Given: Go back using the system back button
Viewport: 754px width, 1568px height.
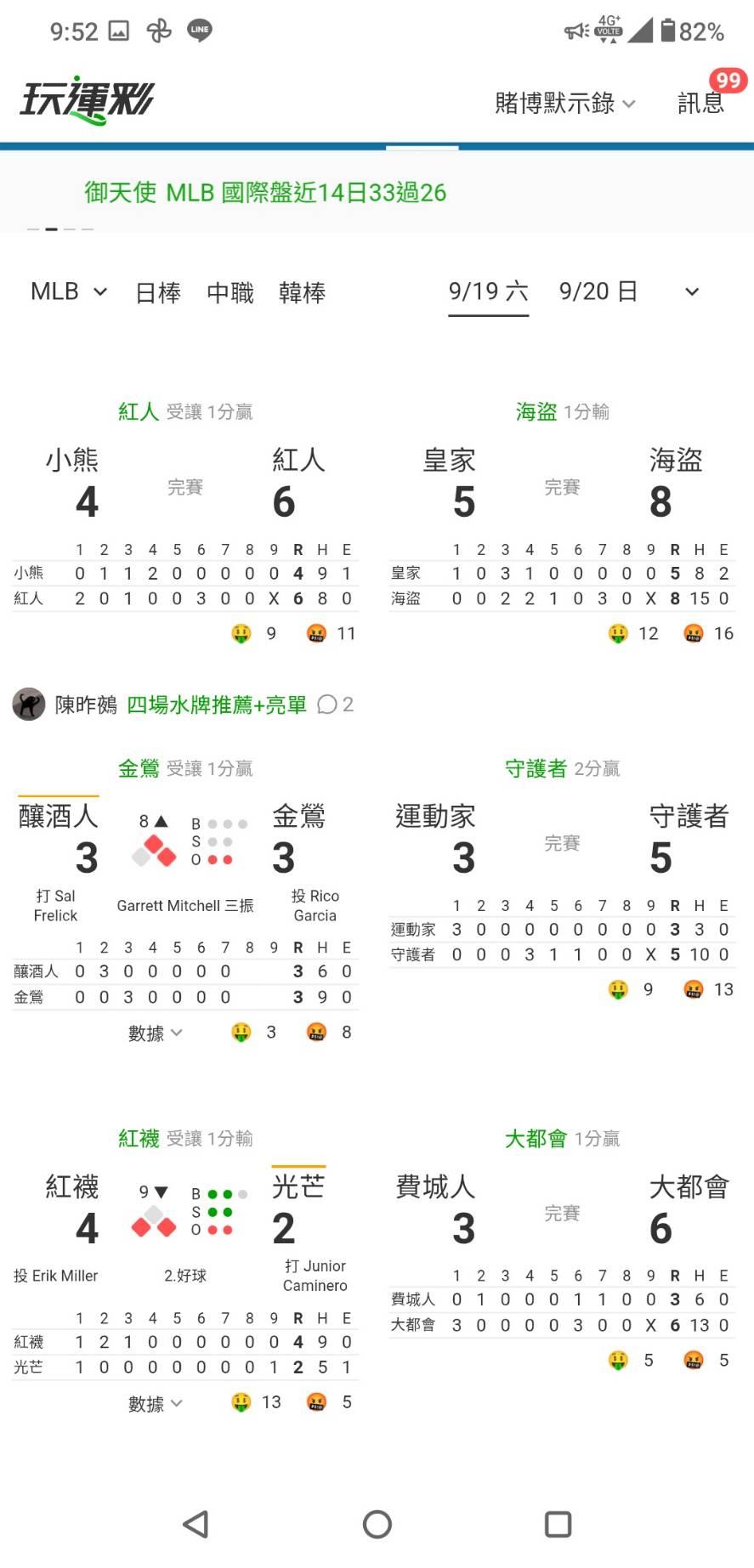Looking at the screenshot, I should pos(196,1524).
